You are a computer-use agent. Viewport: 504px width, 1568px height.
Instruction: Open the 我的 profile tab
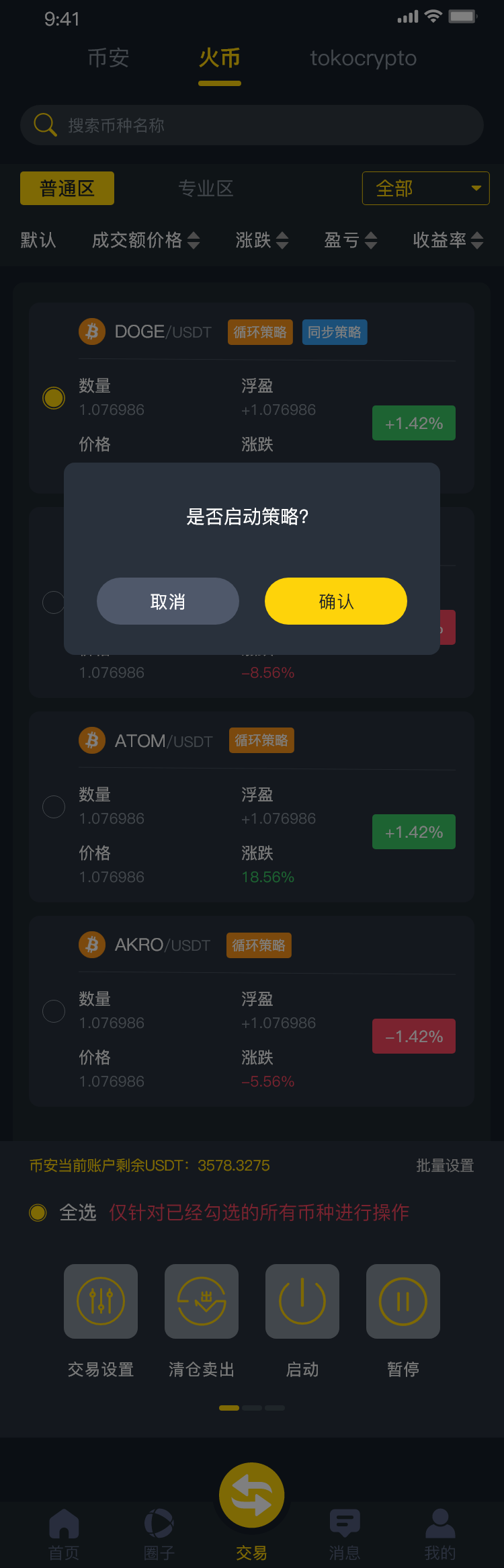[440, 1533]
